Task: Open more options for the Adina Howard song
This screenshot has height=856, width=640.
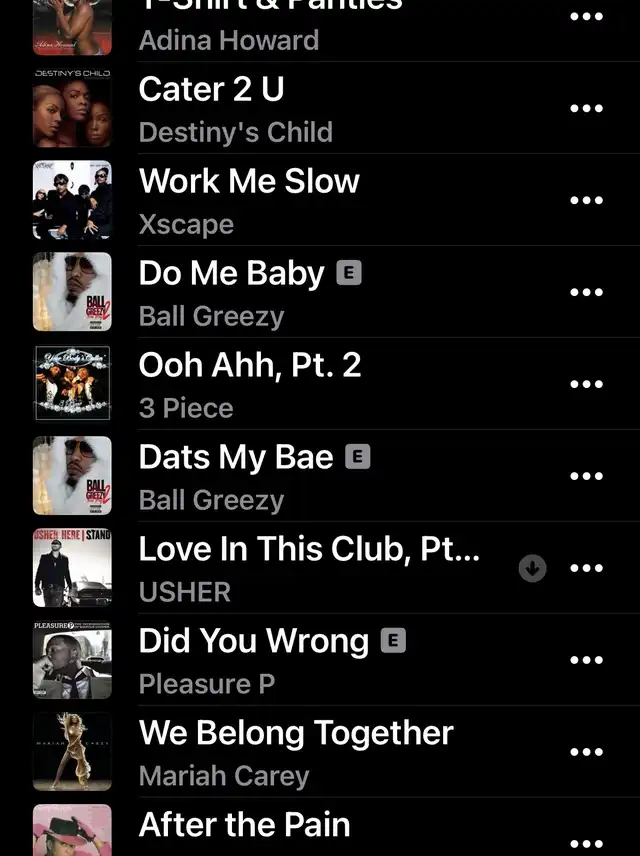Action: pyautogui.click(x=586, y=17)
